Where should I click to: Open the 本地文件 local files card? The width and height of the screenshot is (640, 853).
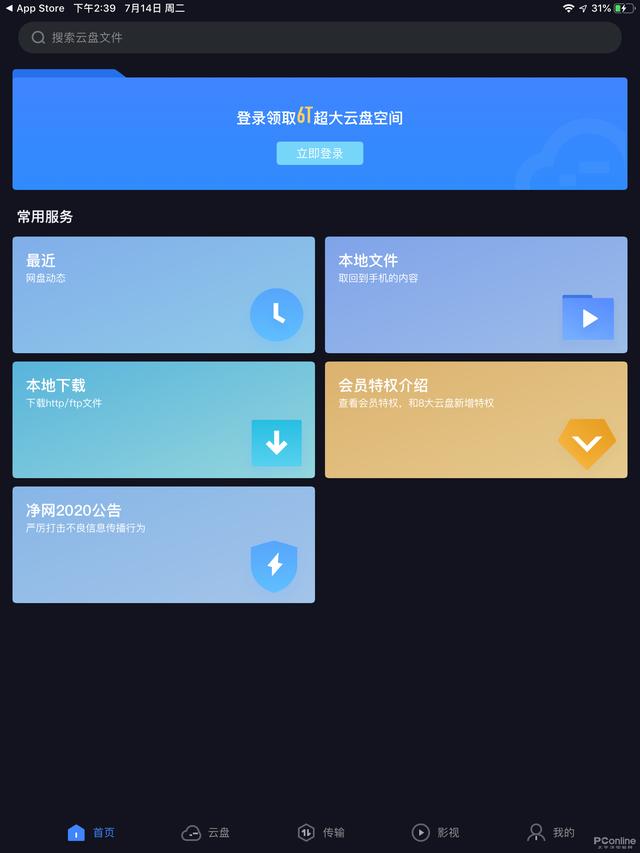point(476,295)
